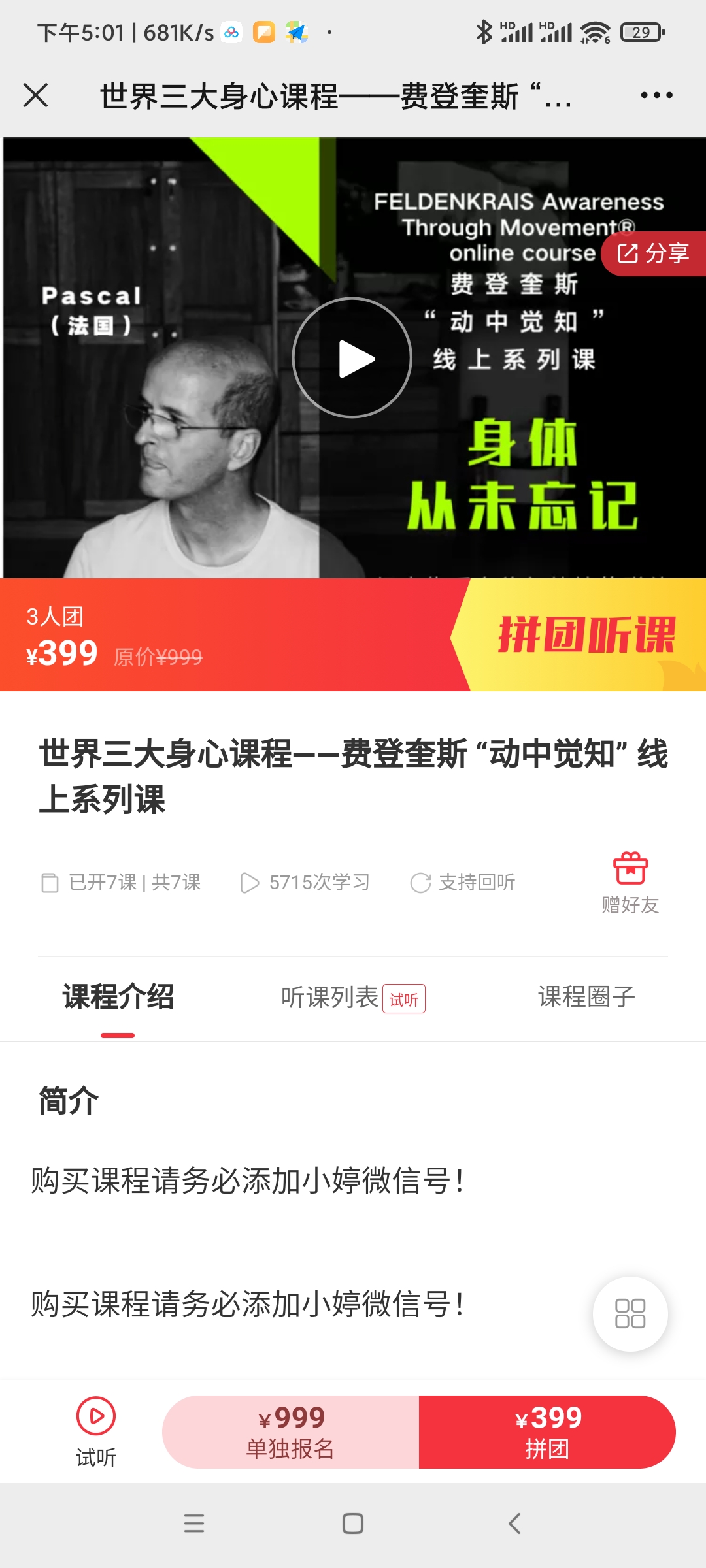Screen dimensions: 706x1568
Task: Join the ¥399 拼团 group purchase
Action: pyautogui.click(x=547, y=1432)
